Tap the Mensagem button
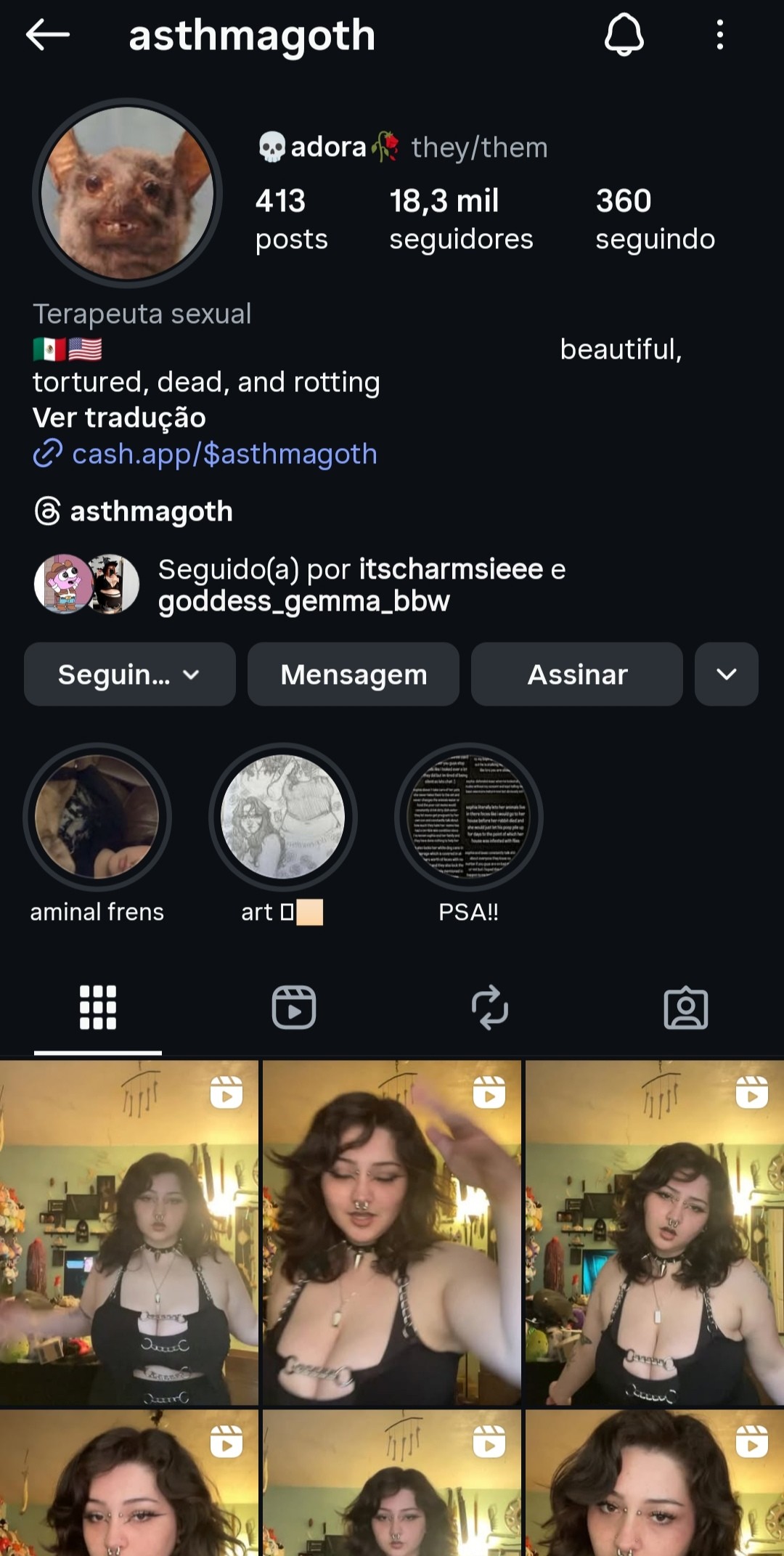 point(354,675)
